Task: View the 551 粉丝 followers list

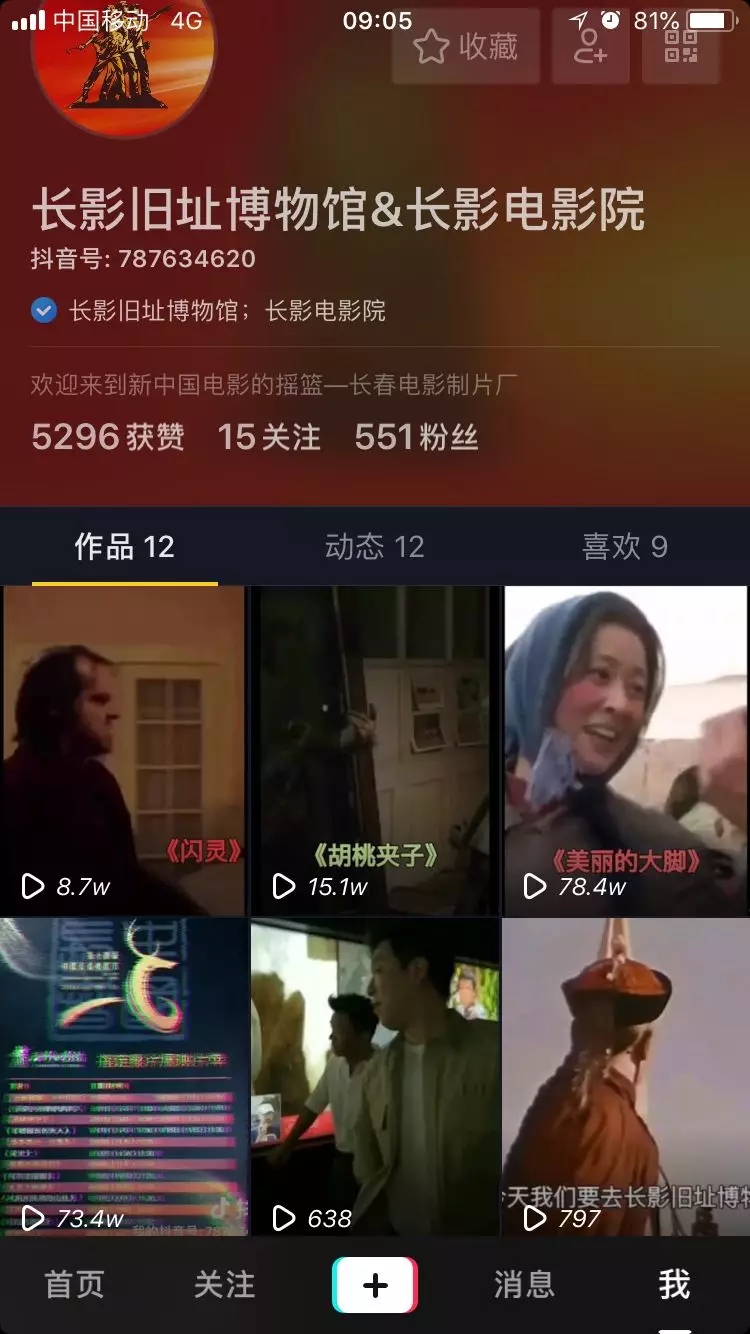Action: [416, 437]
